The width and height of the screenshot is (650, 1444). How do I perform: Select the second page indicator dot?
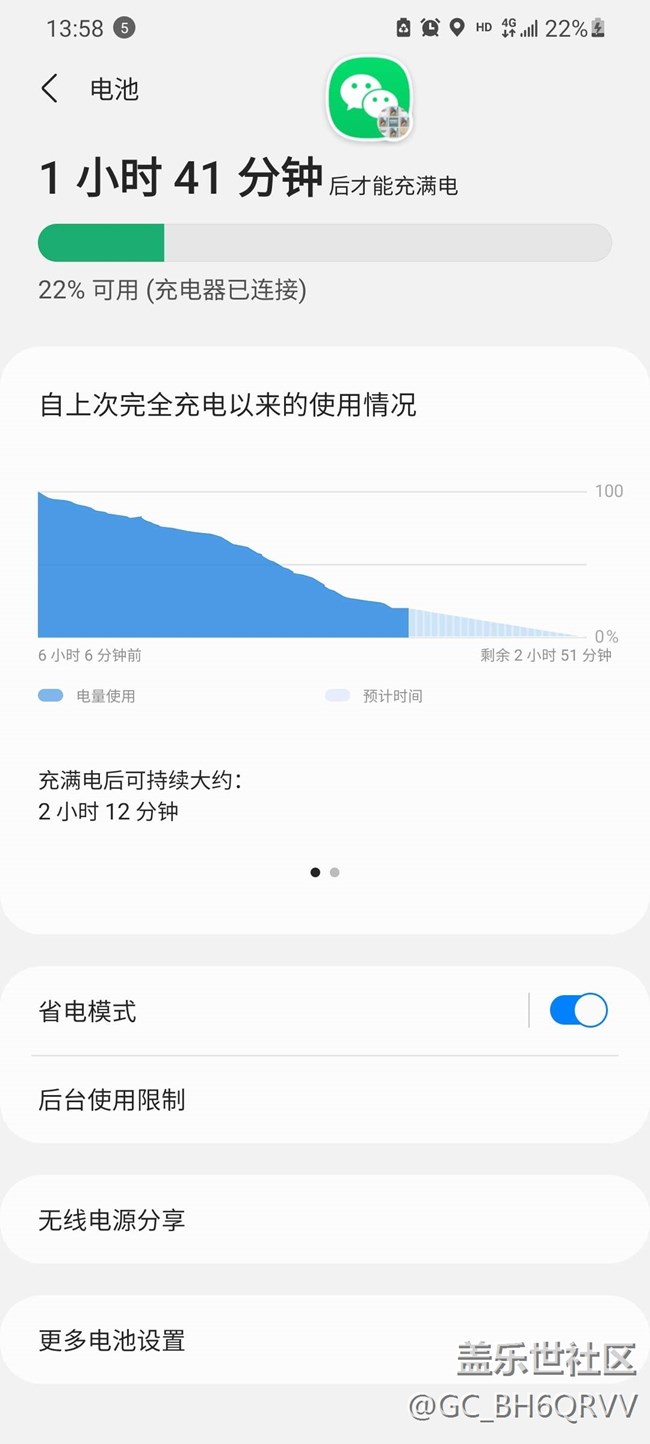point(334,872)
